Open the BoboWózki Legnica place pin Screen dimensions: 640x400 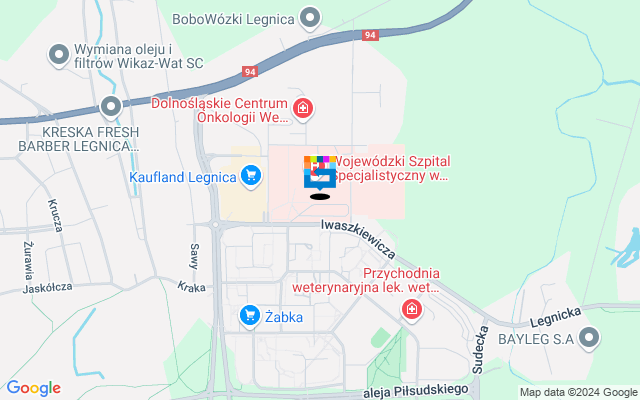[x=311, y=17]
